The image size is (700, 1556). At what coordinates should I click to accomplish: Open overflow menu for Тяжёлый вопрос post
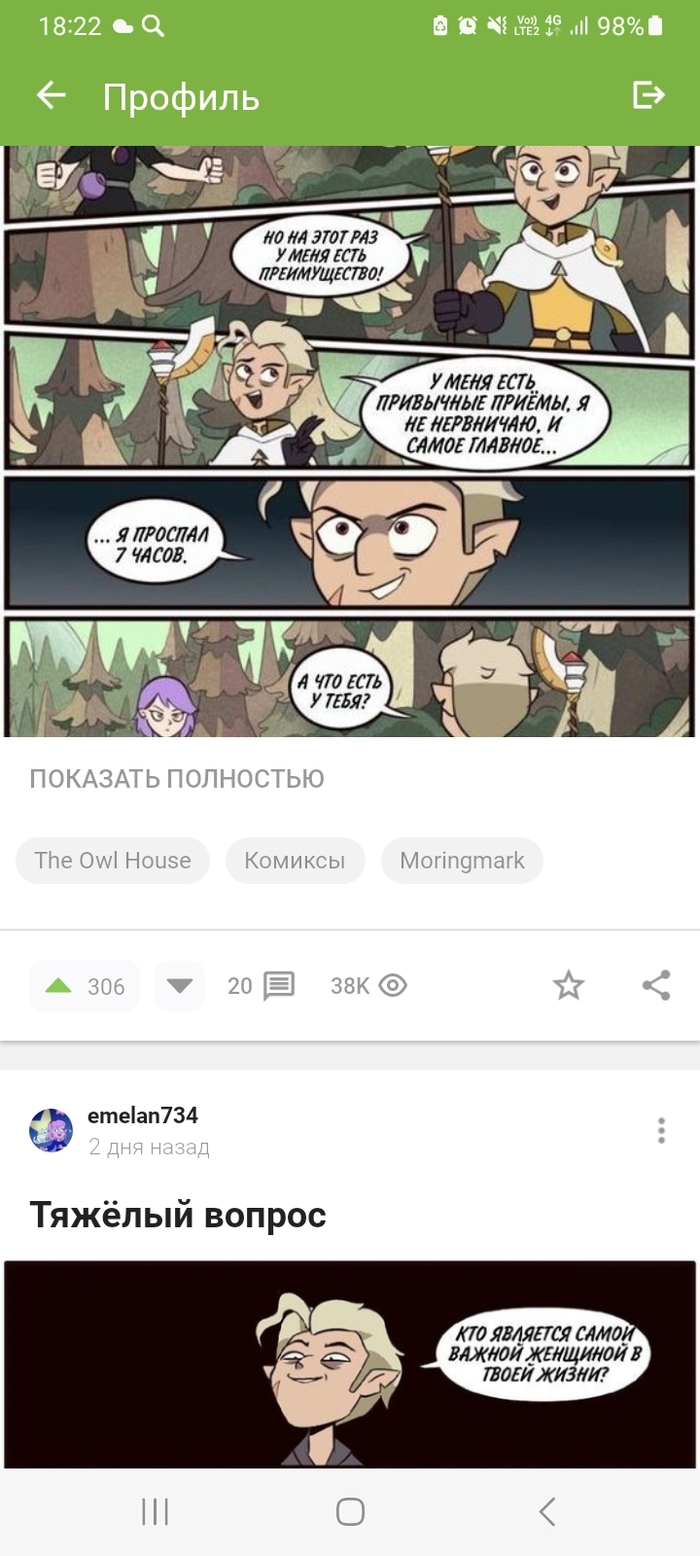(660, 1131)
